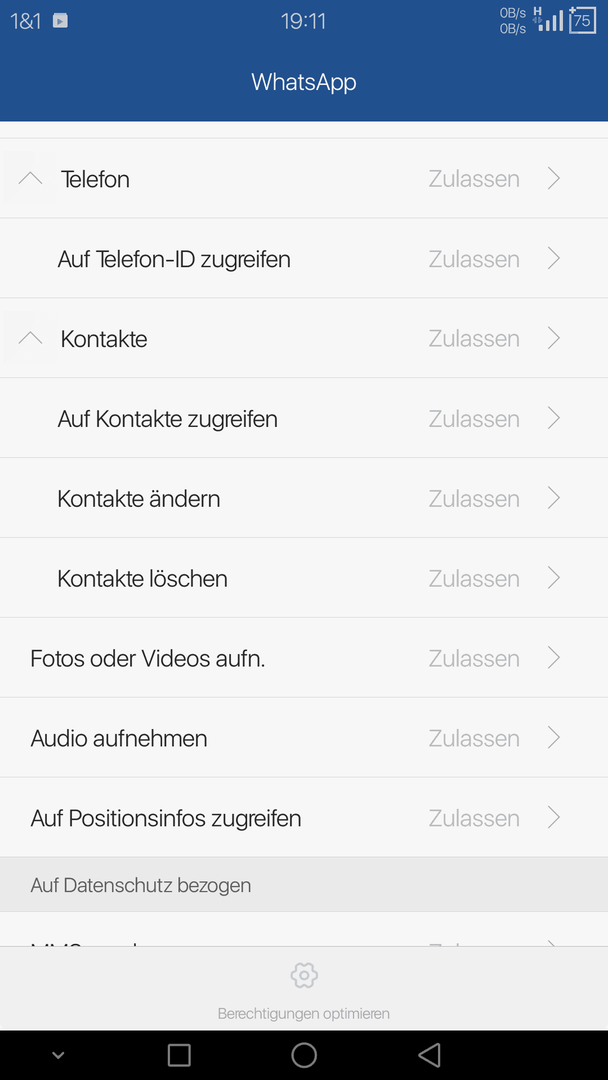Image resolution: width=608 pixels, height=1080 pixels.
Task: Tap Berechtigungen optimieren at the bottom
Action: [304, 990]
